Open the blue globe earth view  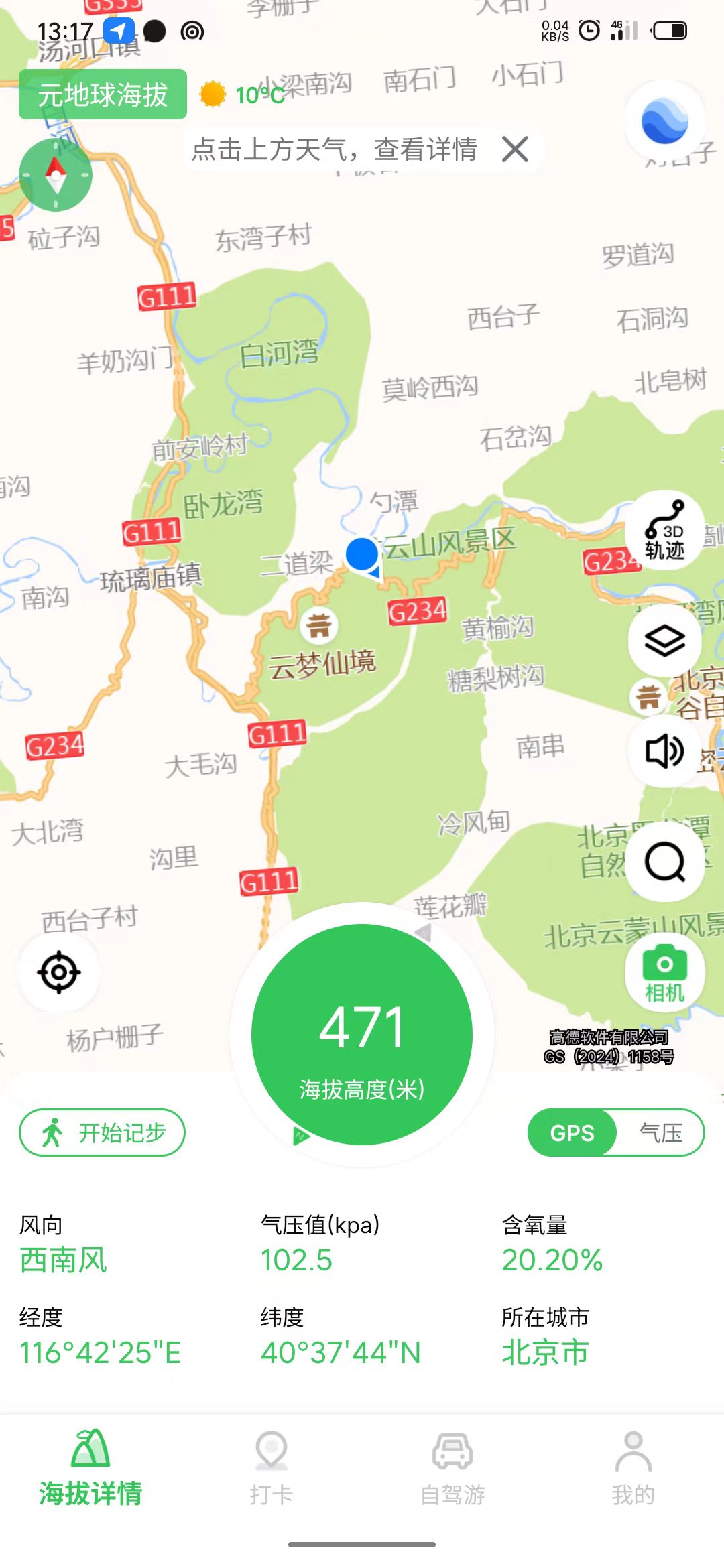(x=664, y=121)
